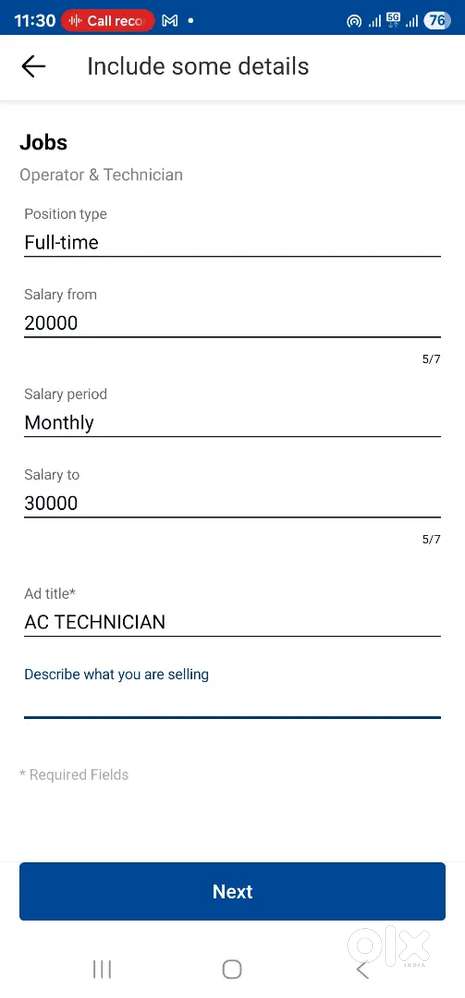Focus the Describe what you are selling field
This screenshot has height=998, width=465.
pos(232,691)
